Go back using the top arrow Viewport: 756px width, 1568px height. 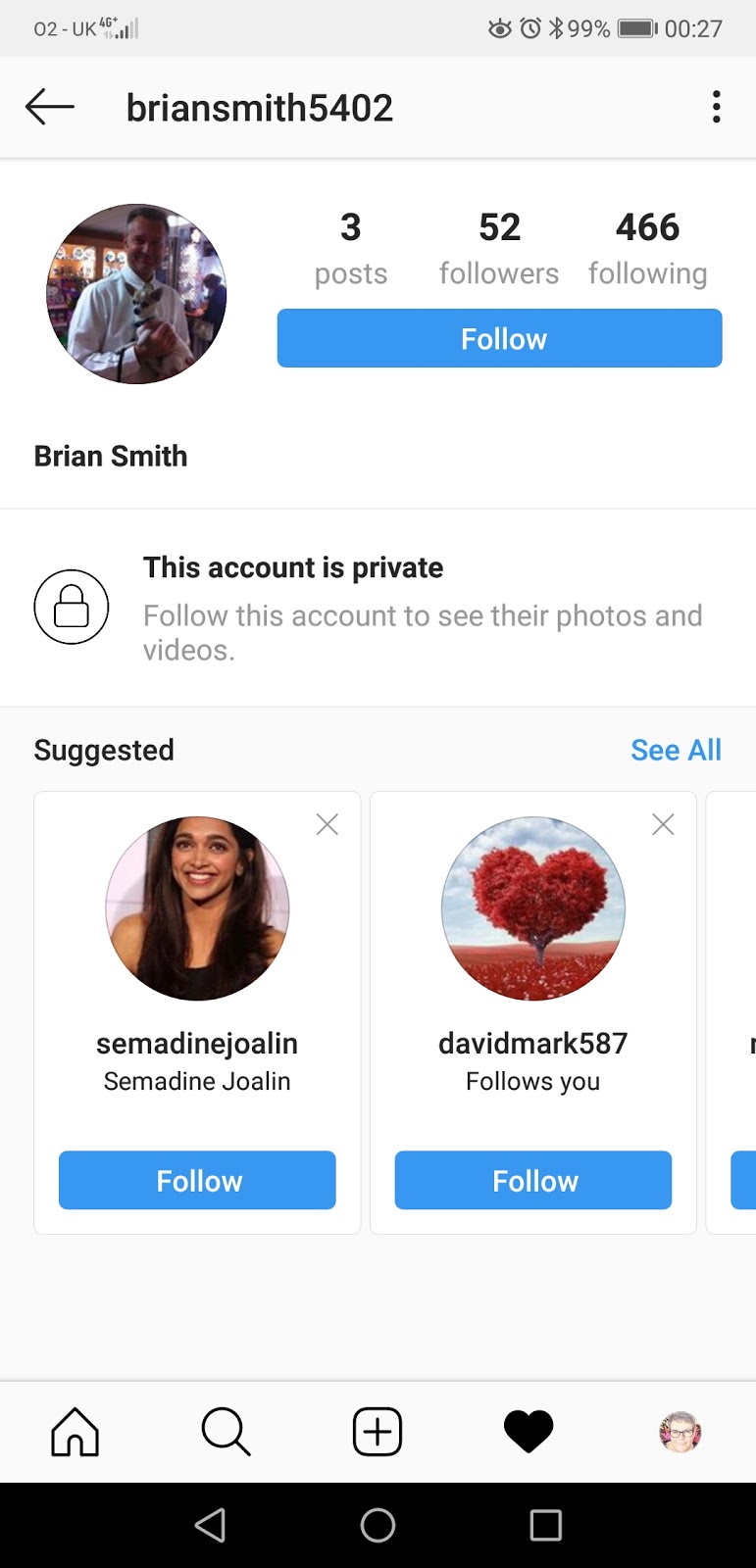click(49, 107)
